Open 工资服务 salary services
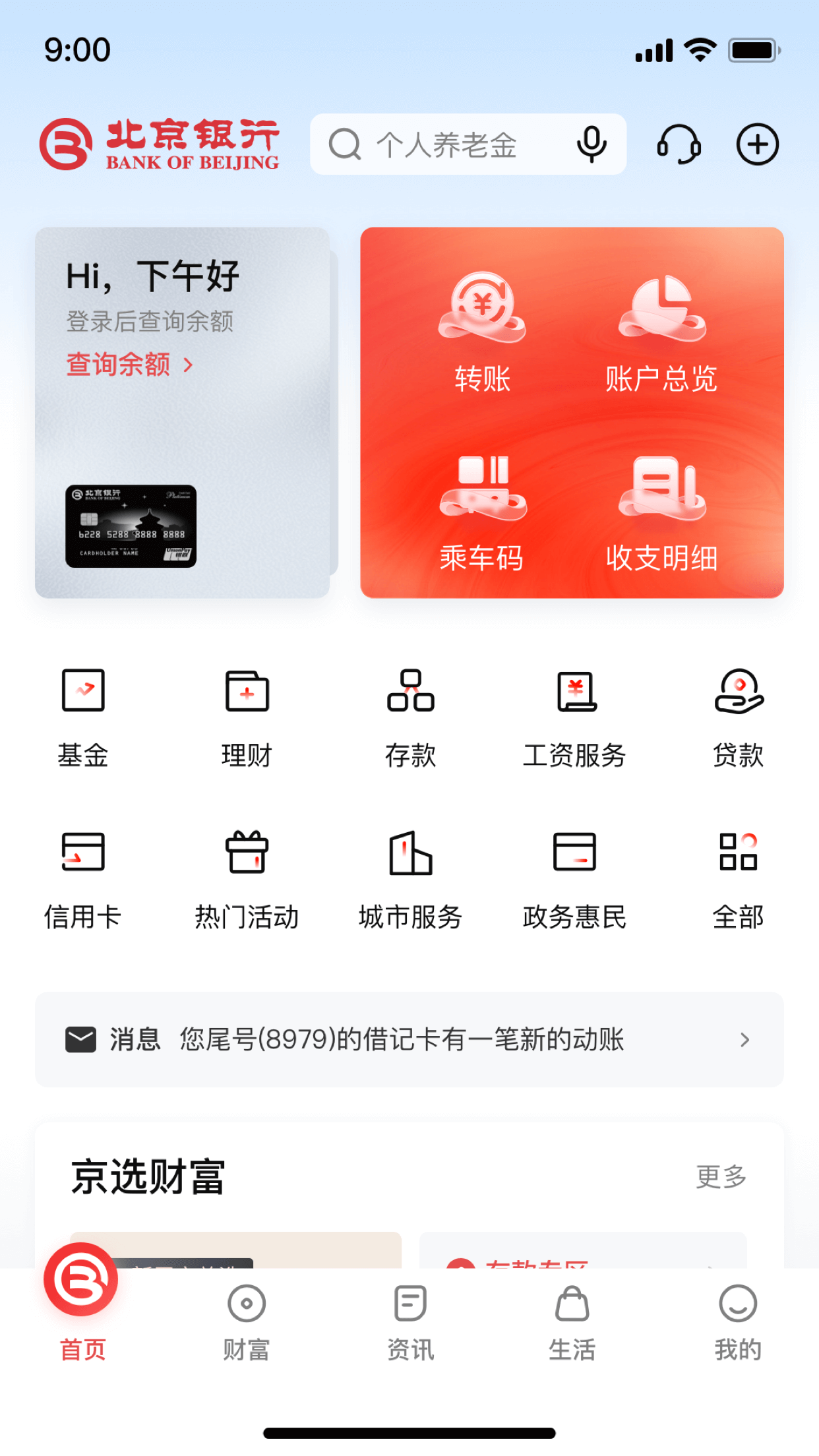Viewport: 819px width, 1456px height. (574, 719)
